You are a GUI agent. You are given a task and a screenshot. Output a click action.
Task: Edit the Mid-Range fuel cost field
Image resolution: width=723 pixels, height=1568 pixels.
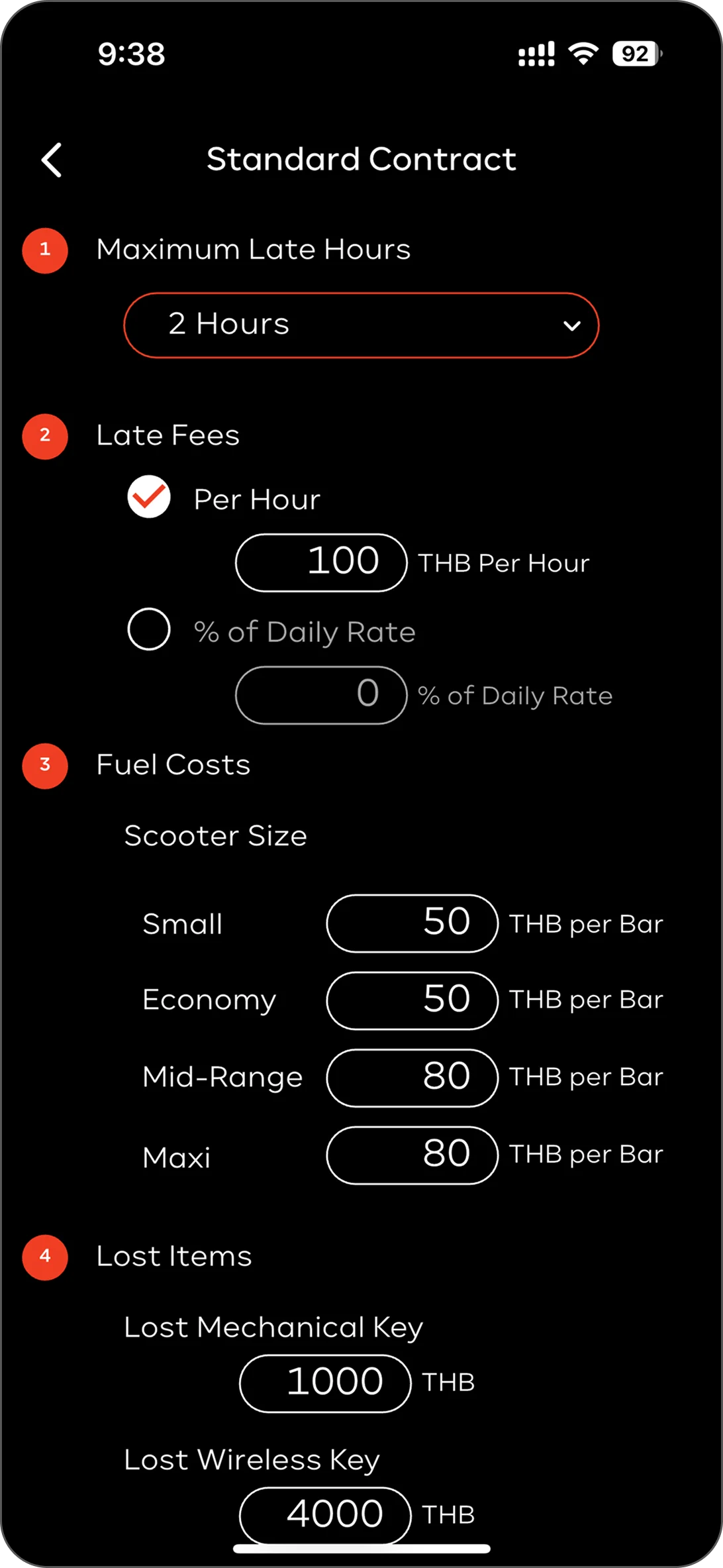[x=412, y=1078]
